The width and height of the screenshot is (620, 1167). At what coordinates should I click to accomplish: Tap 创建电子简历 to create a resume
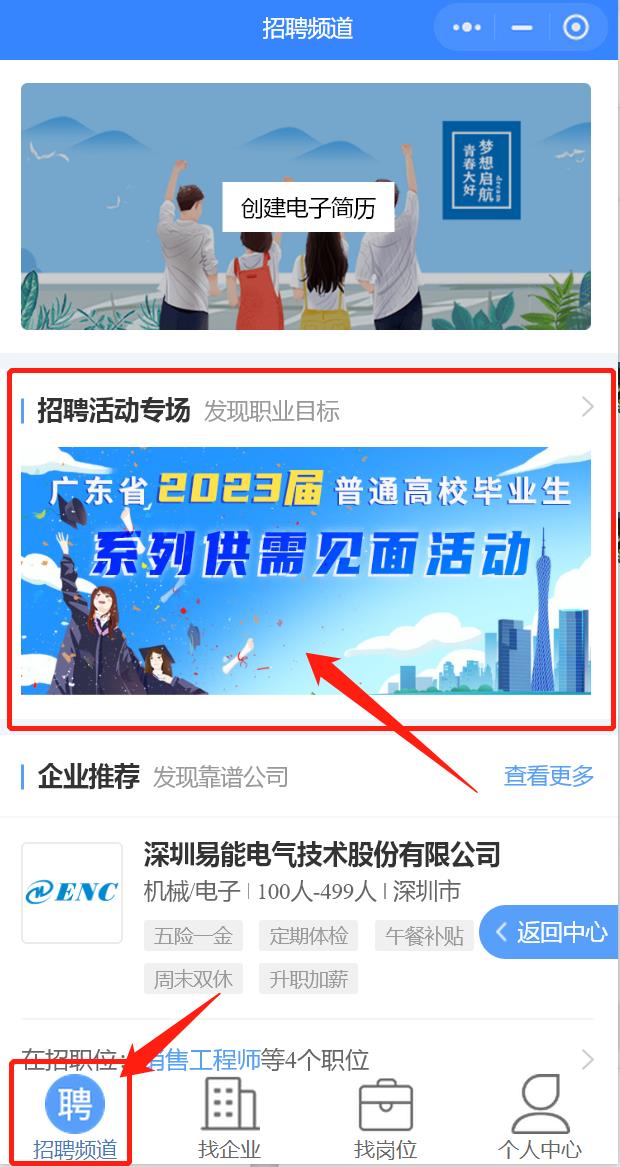click(307, 207)
